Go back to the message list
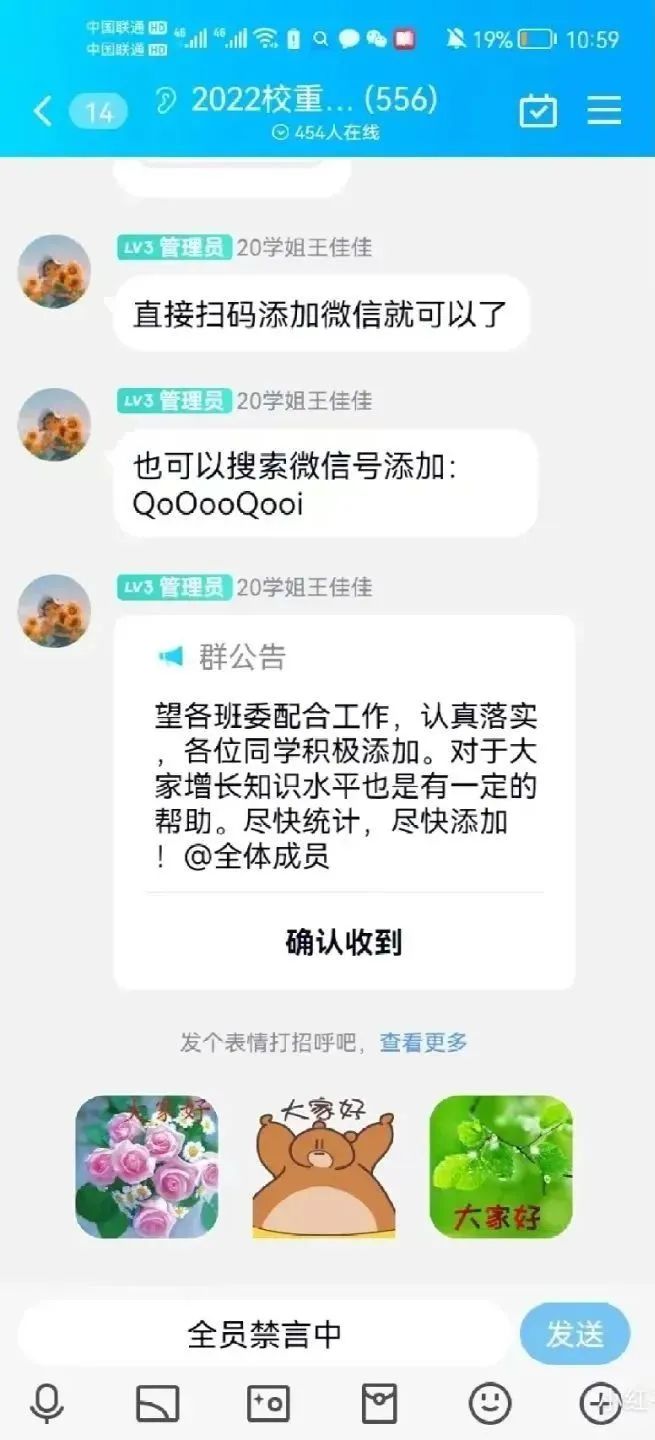 42,111
